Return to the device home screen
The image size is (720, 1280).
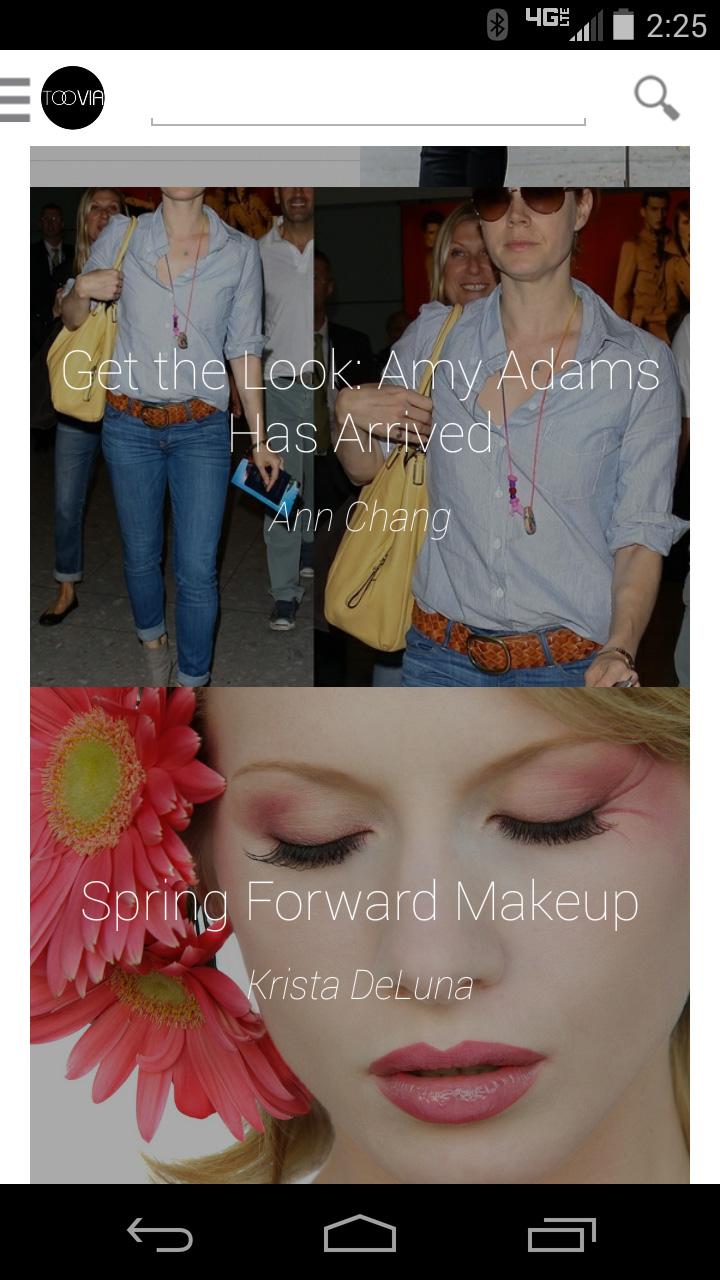point(360,1234)
